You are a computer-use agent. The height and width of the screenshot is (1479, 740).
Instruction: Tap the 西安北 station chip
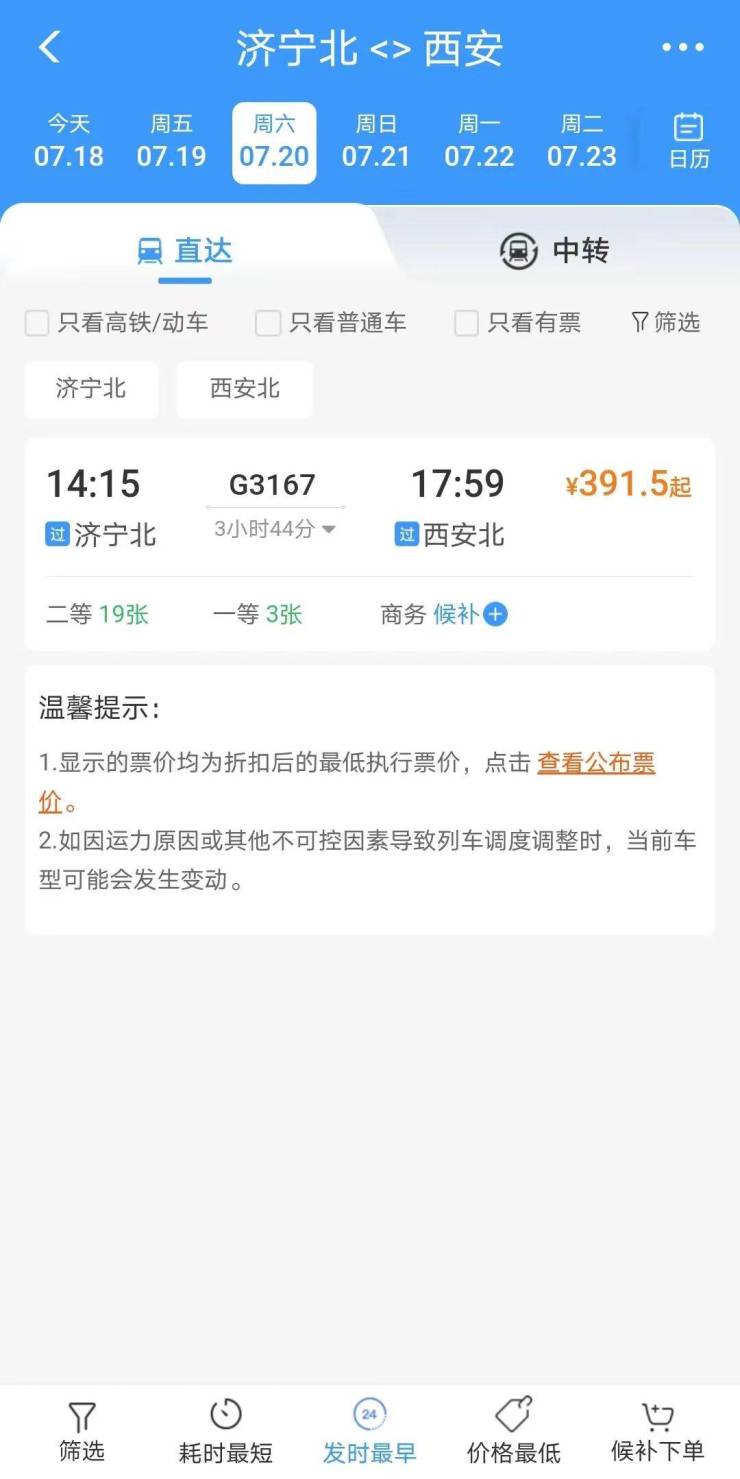pyautogui.click(x=245, y=389)
